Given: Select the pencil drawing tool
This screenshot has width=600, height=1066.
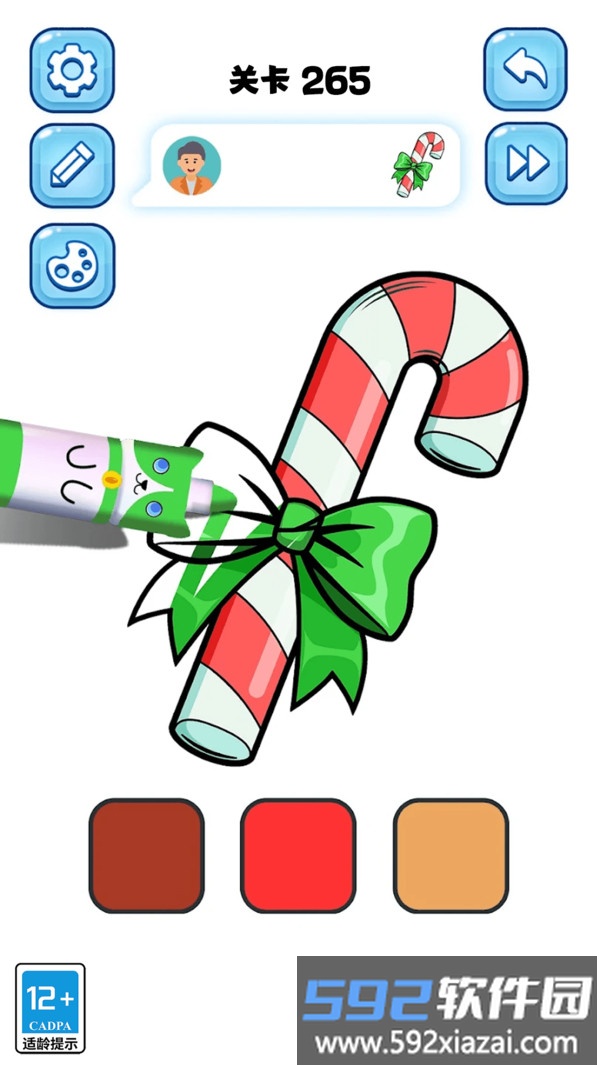Looking at the screenshot, I should click(72, 167).
